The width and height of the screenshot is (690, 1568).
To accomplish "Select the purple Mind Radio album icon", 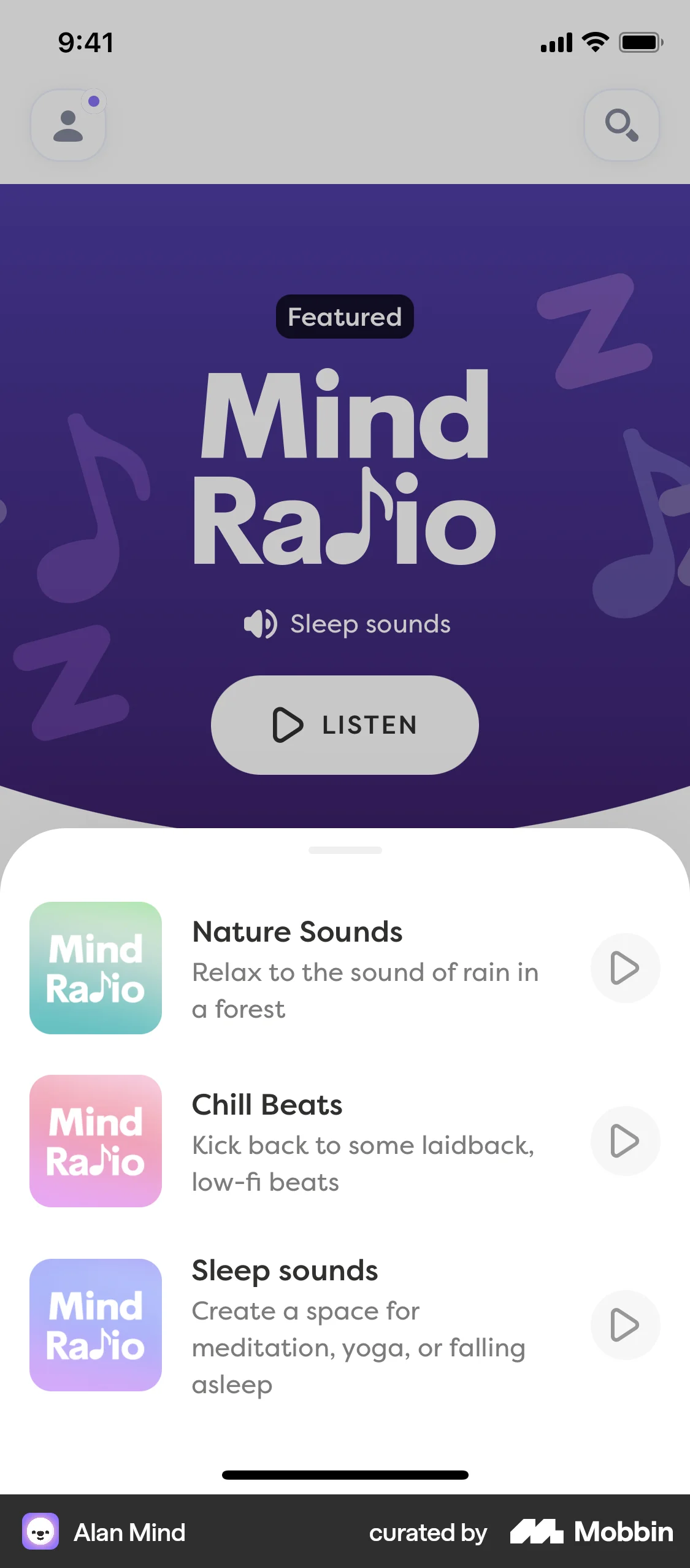I will pyautogui.click(x=95, y=1326).
